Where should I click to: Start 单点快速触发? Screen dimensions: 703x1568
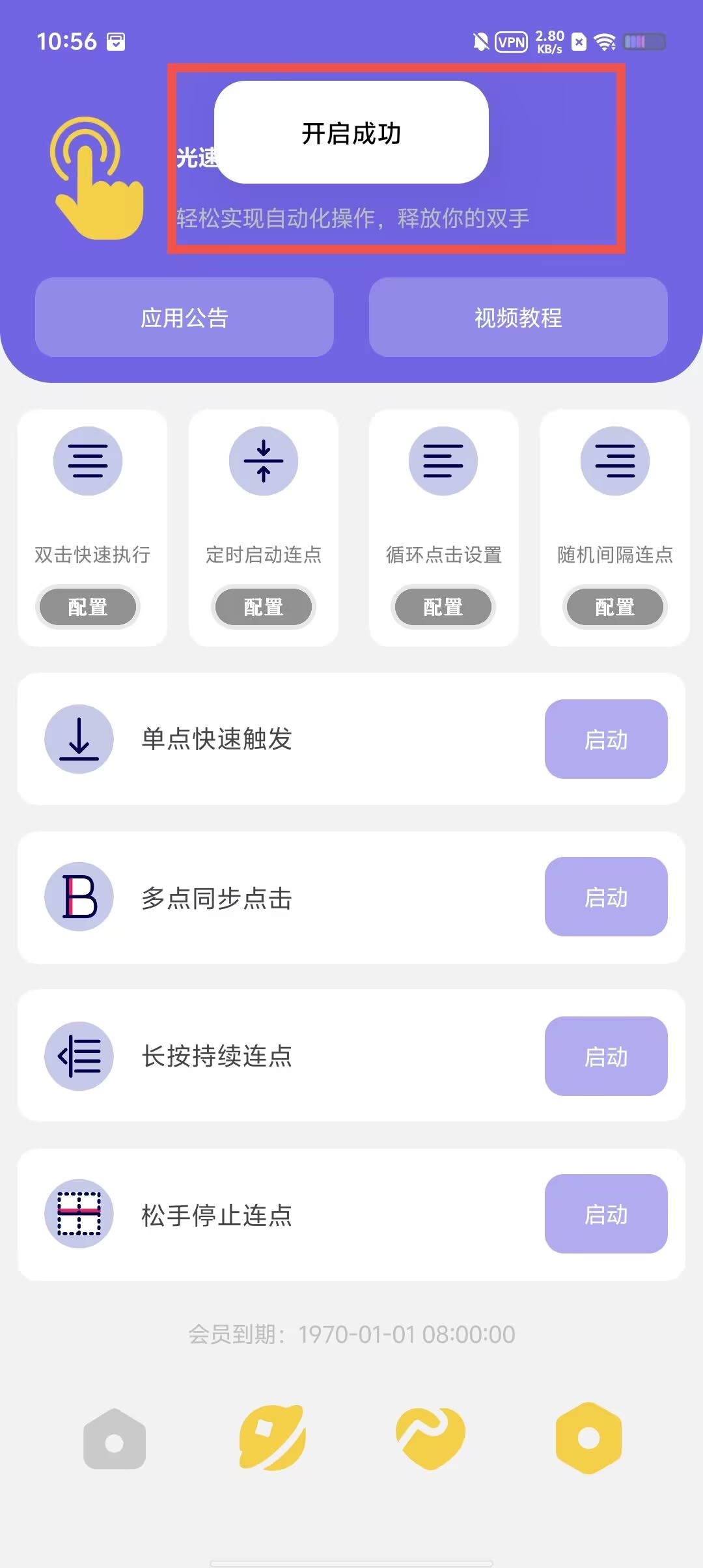coord(606,739)
